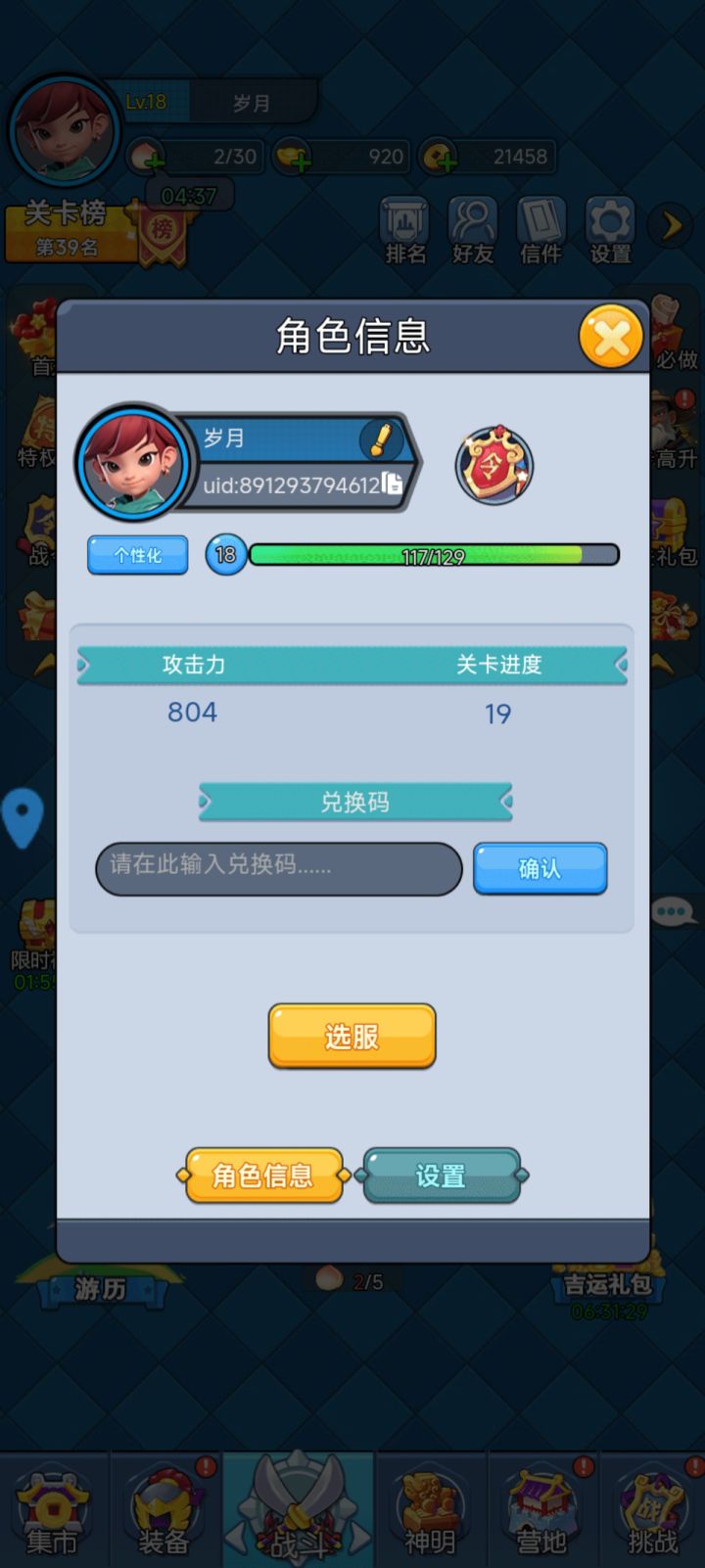Open the 个性化 customization panel
Image resolution: width=705 pixels, height=1568 pixels.
point(136,555)
